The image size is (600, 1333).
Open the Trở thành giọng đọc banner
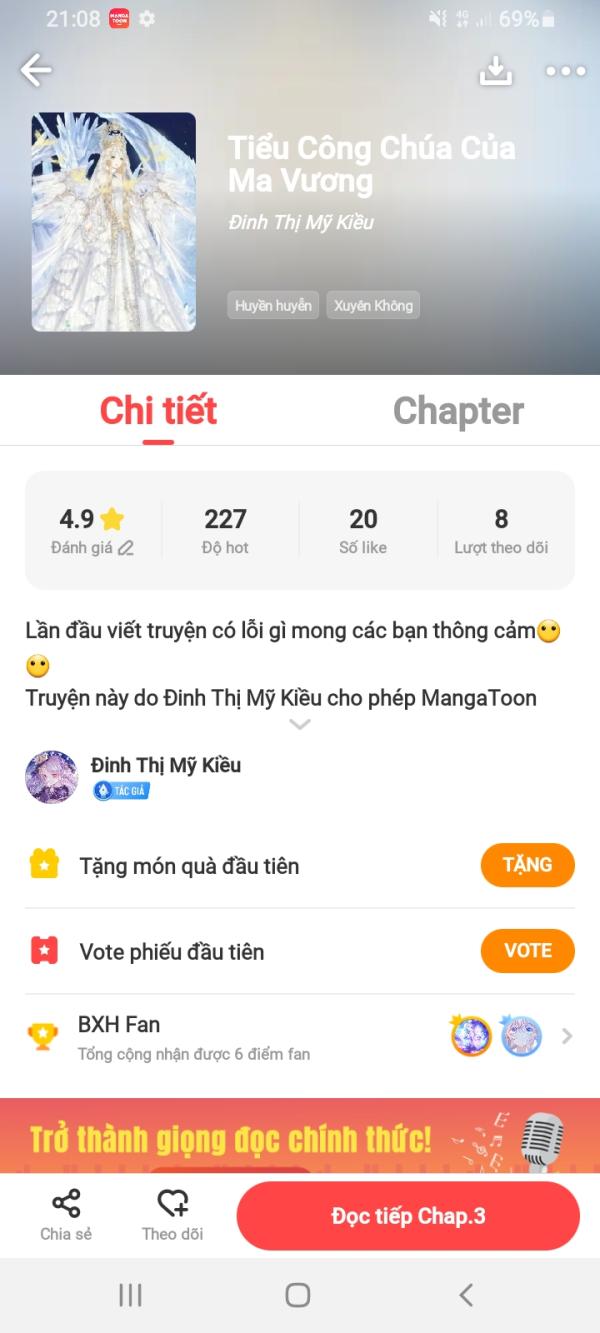tap(300, 1137)
